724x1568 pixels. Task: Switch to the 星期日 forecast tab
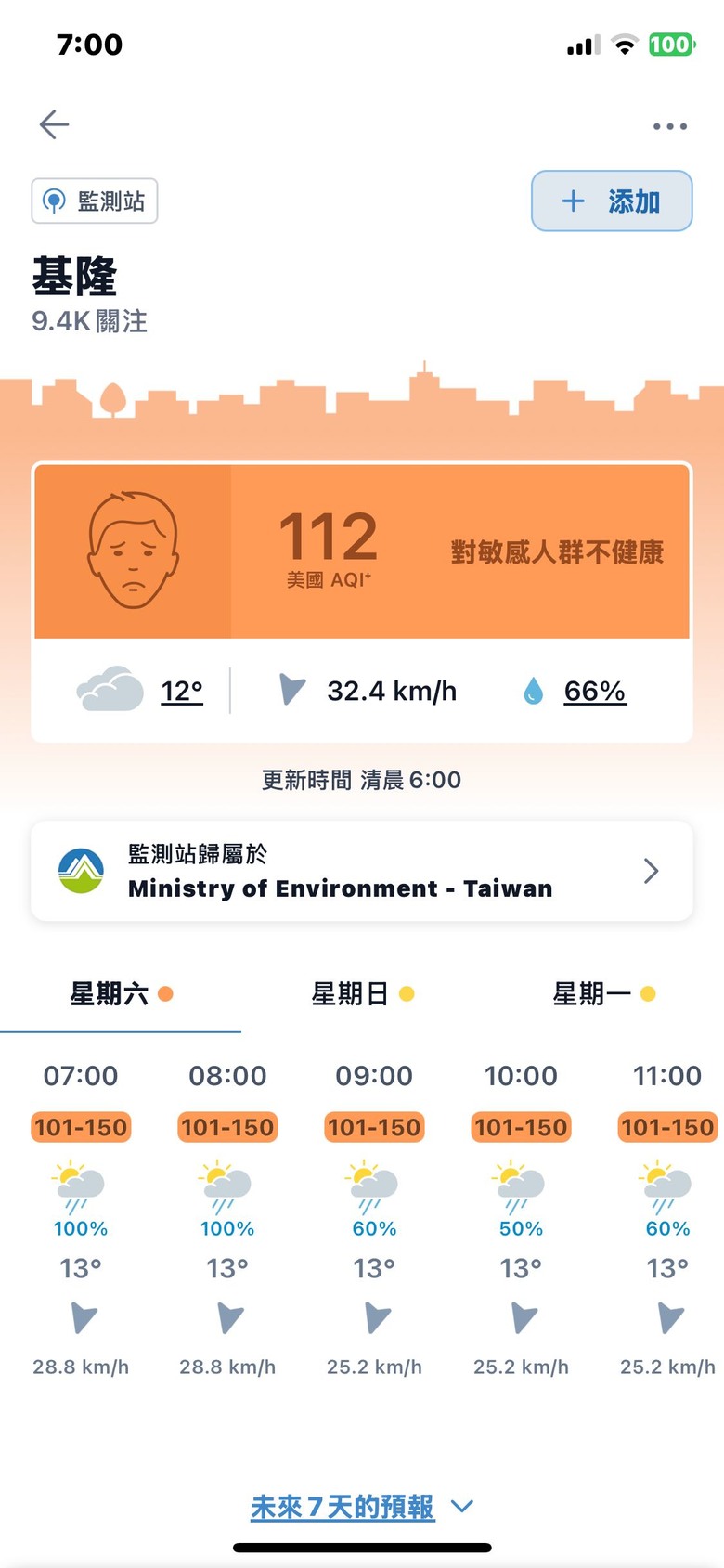point(362,994)
